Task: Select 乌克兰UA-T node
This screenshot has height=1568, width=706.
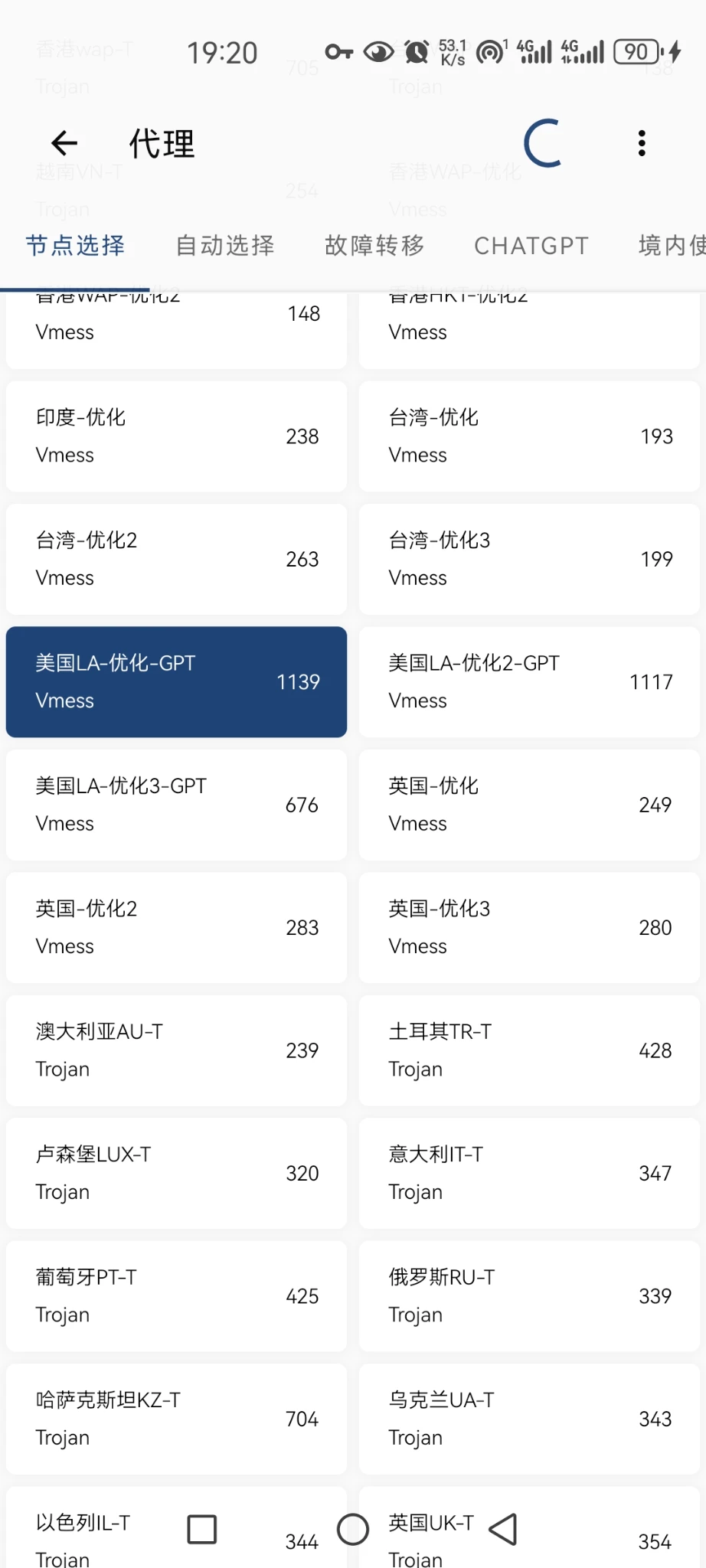Action: (x=528, y=1419)
